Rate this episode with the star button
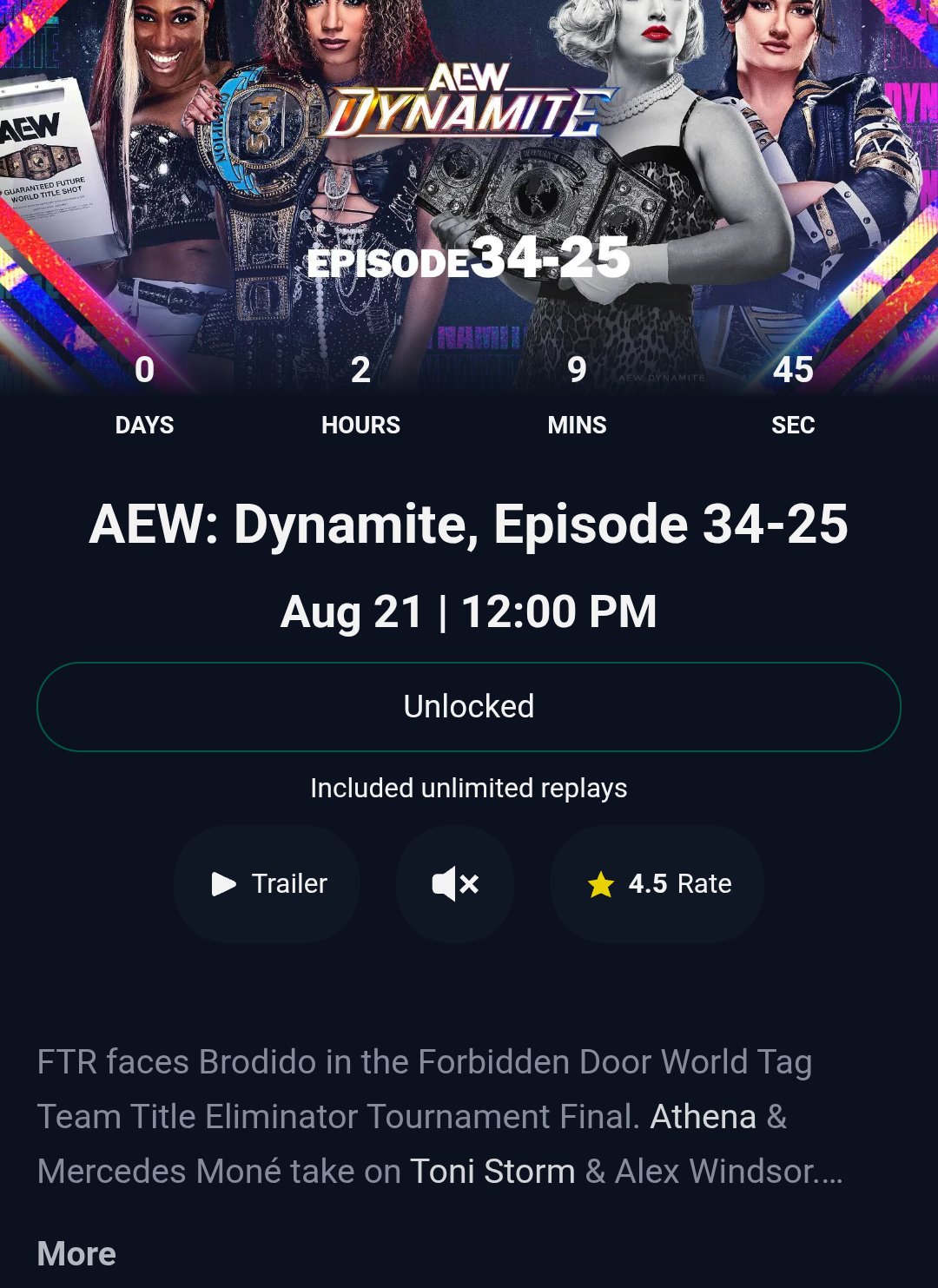 [x=657, y=884]
